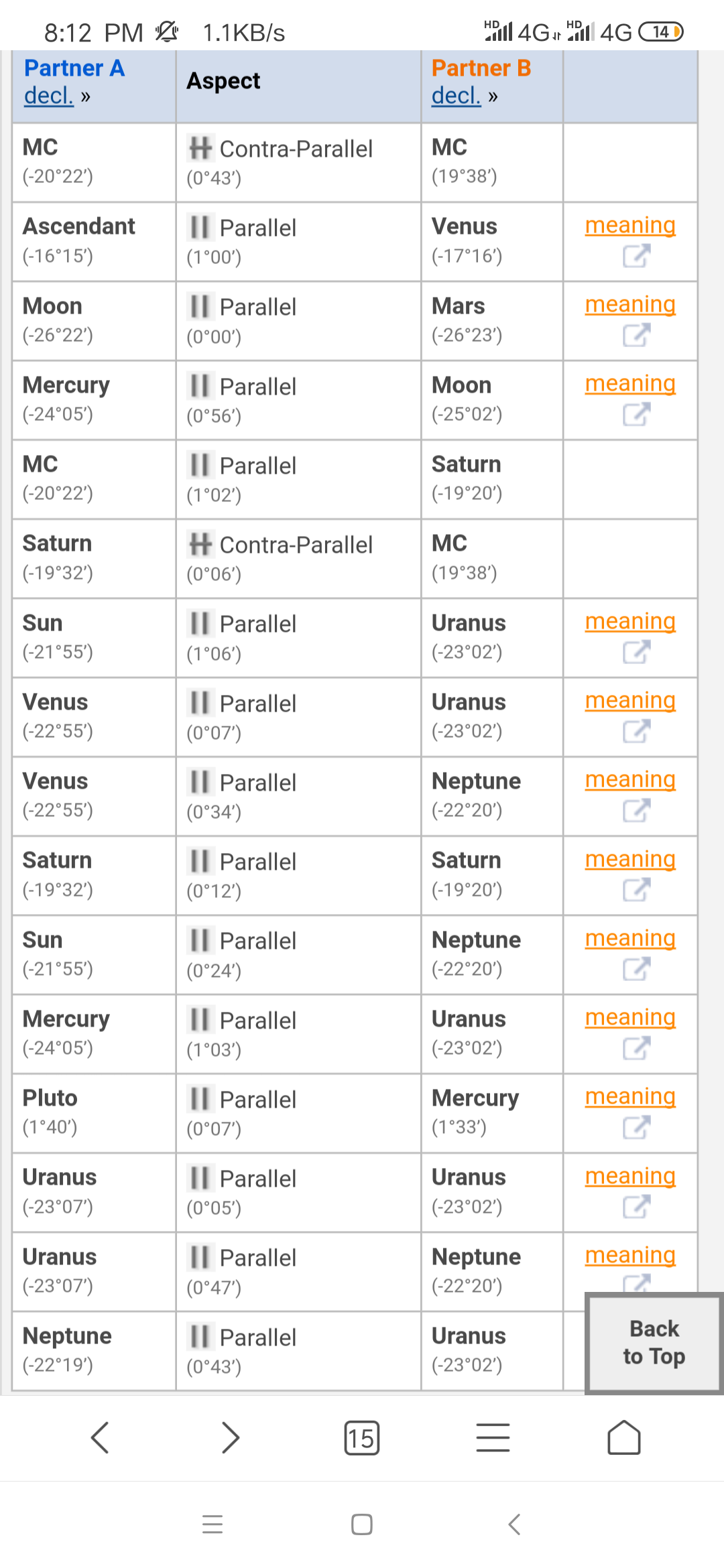This screenshot has width=724, height=1568.
Task: Open meaning link for Sun Parallel Neptune
Action: pyautogui.click(x=630, y=939)
